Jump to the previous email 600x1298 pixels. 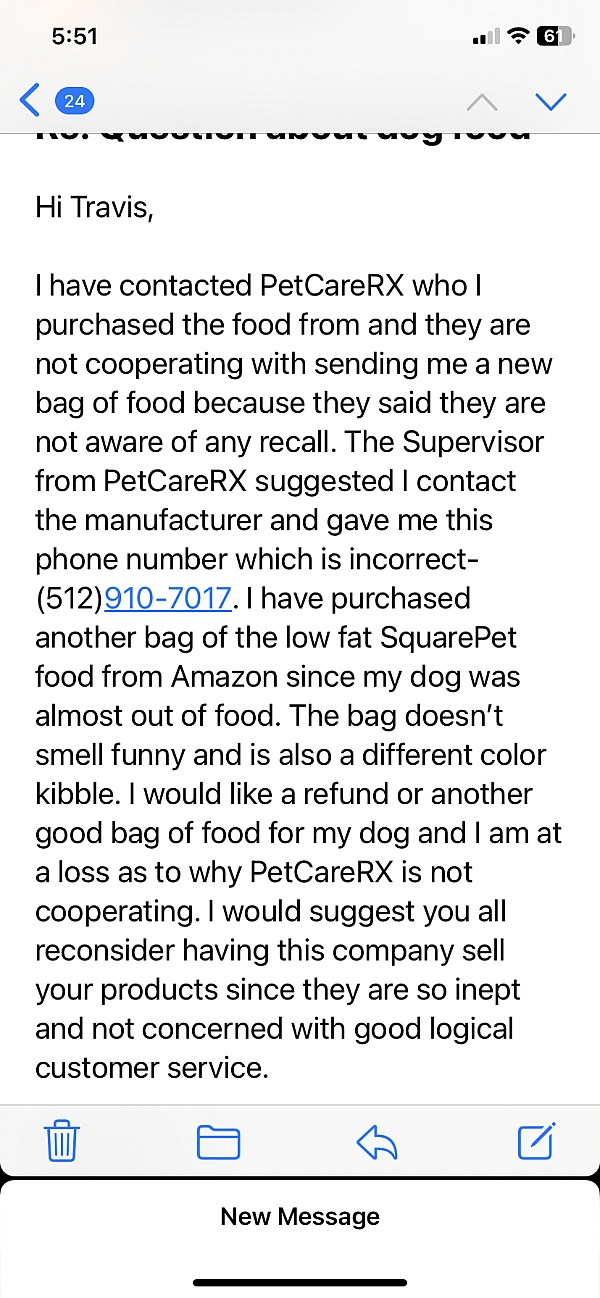(482, 101)
